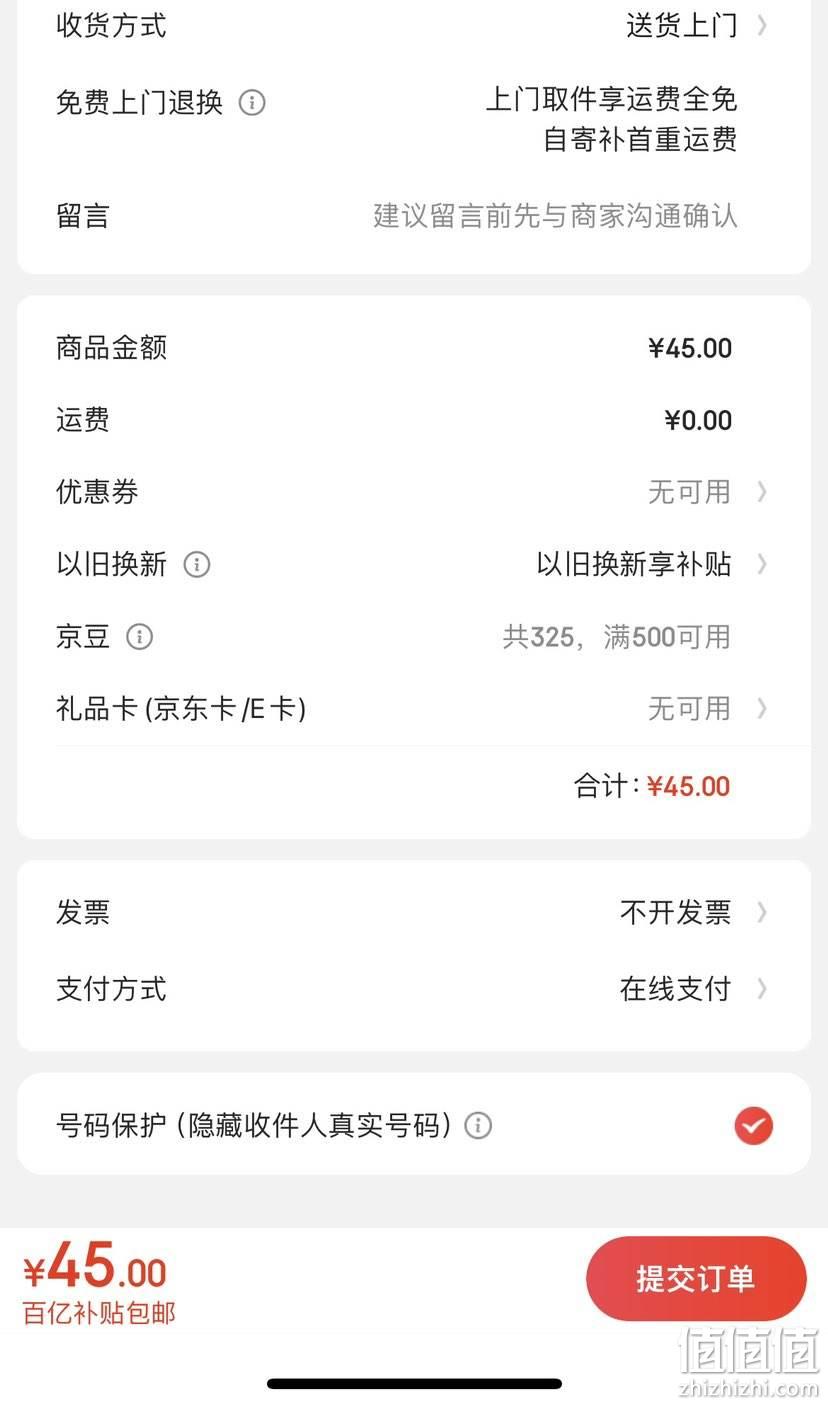The height and width of the screenshot is (1406, 828).
Task: Show info icon next to 以旧换新
Action: 197,564
